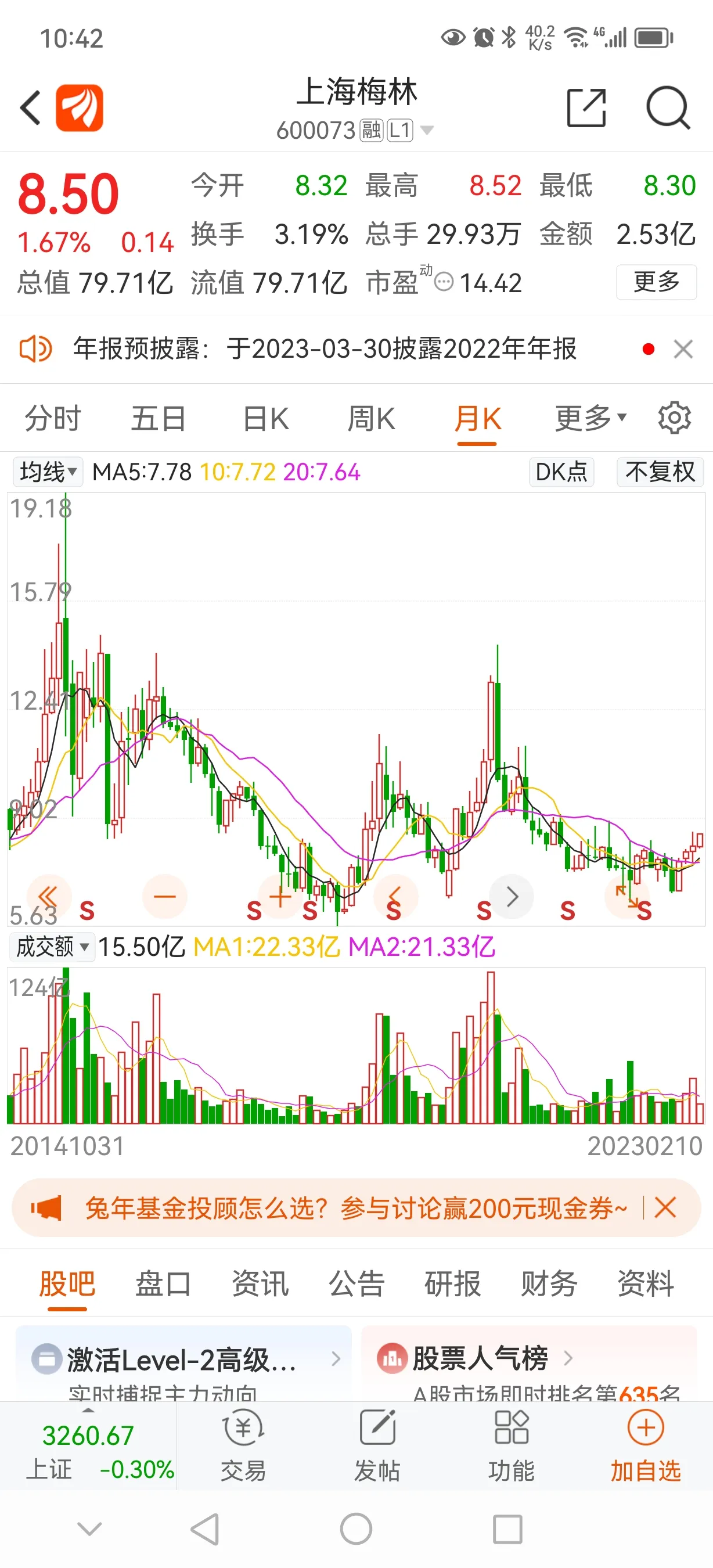Open the stock search magnifier
The image size is (713, 1568).
(x=668, y=108)
